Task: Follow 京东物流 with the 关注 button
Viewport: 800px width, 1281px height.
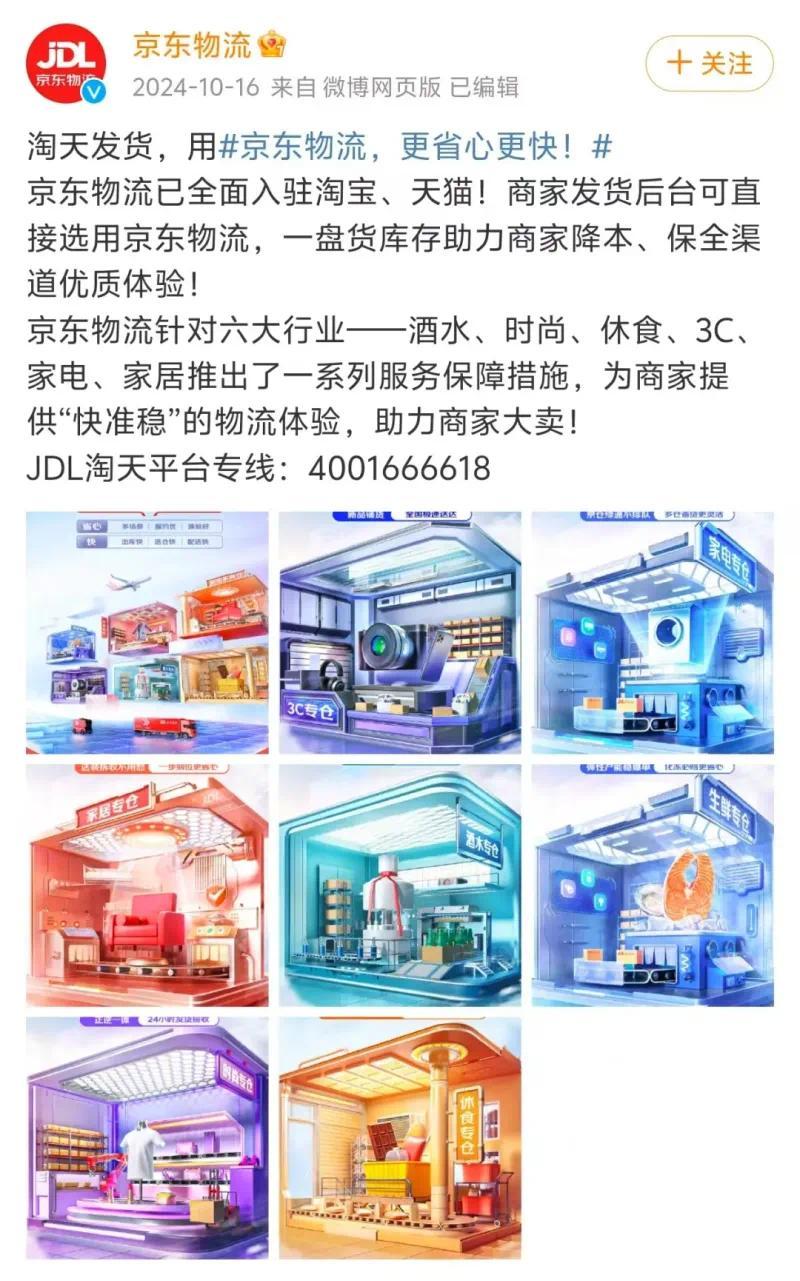Action: pos(709,63)
